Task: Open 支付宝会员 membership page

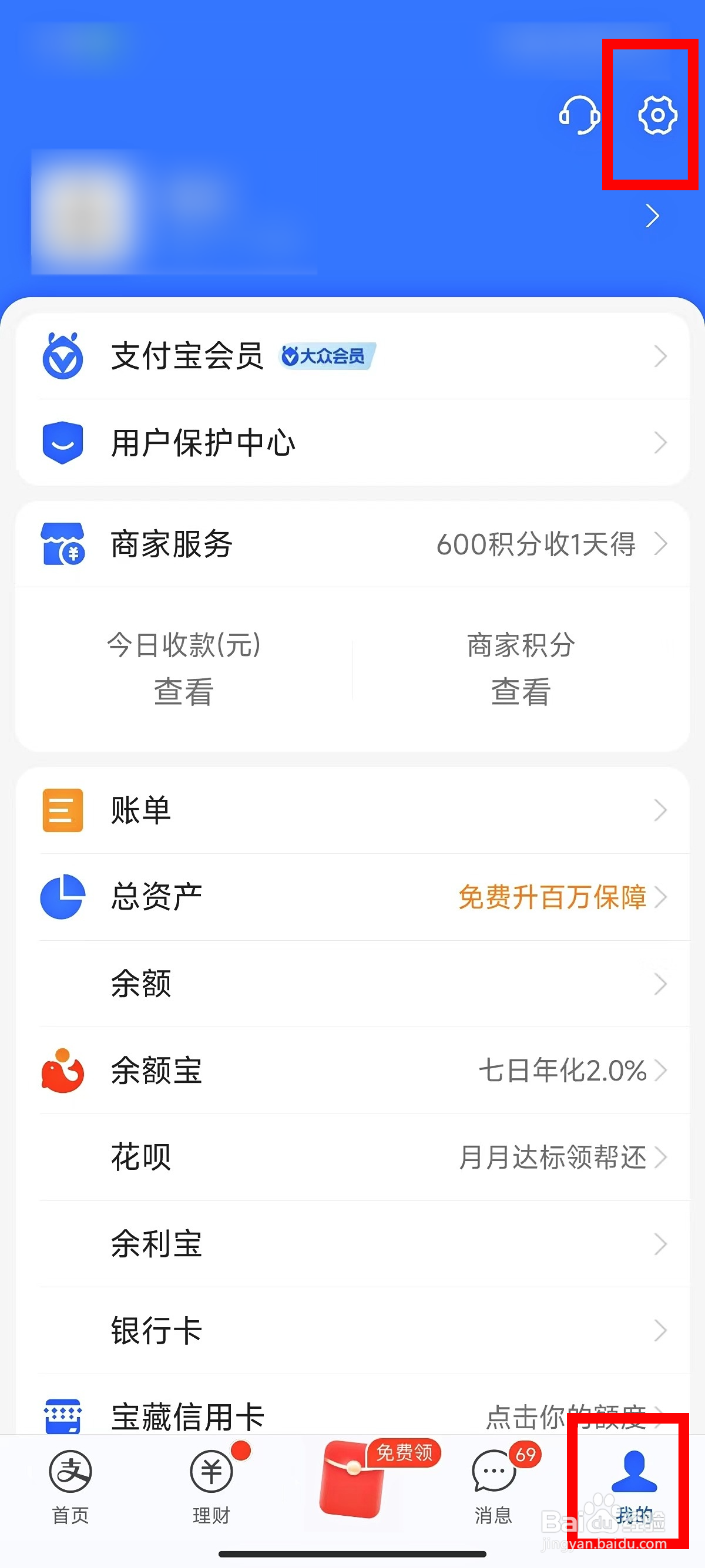Action: (x=353, y=356)
